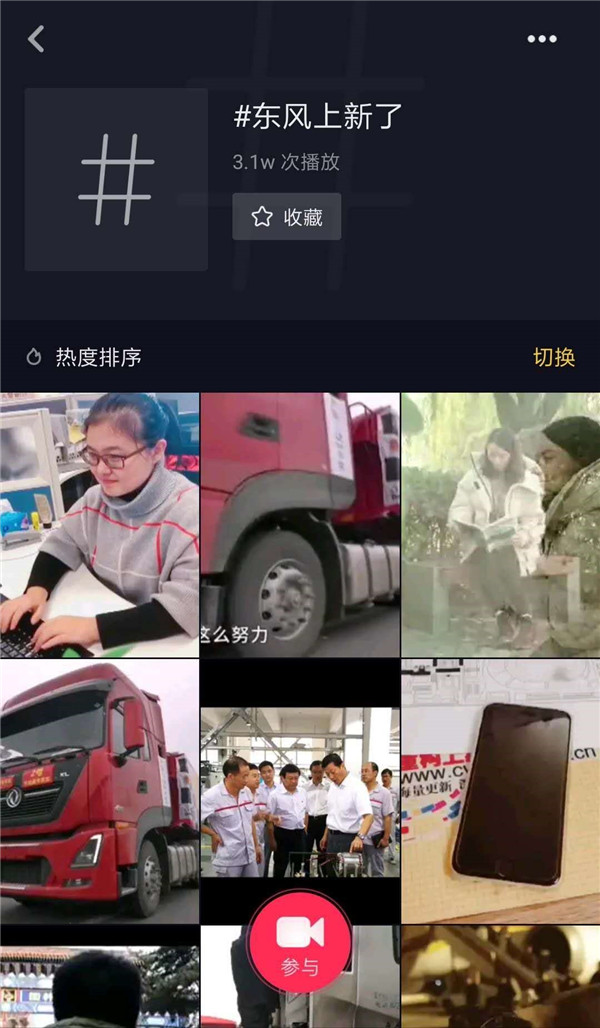Image resolution: width=600 pixels, height=1028 pixels.
Task: Tap 切换 to switch the sort order
Action: [x=554, y=357]
